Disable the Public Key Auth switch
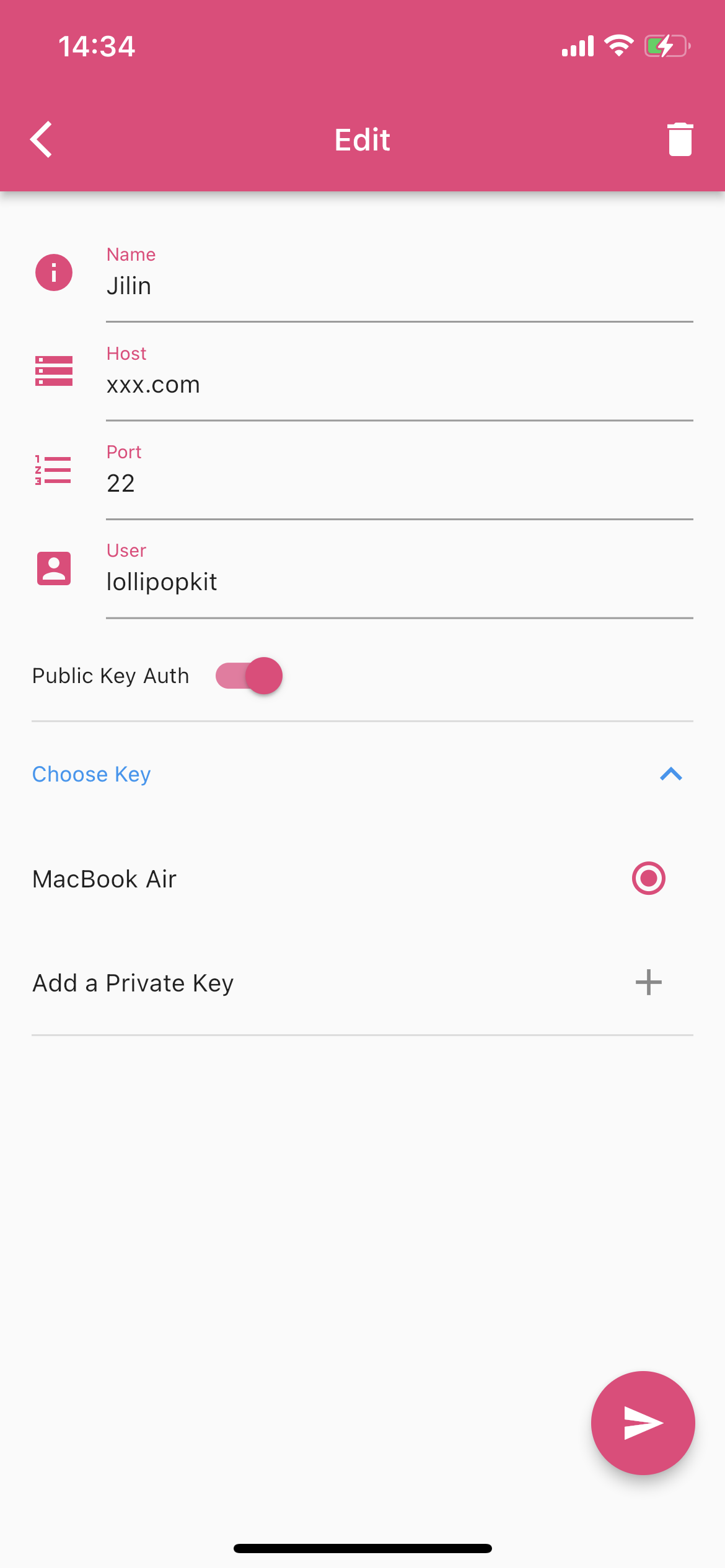The height and width of the screenshot is (1568, 725). [x=249, y=676]
